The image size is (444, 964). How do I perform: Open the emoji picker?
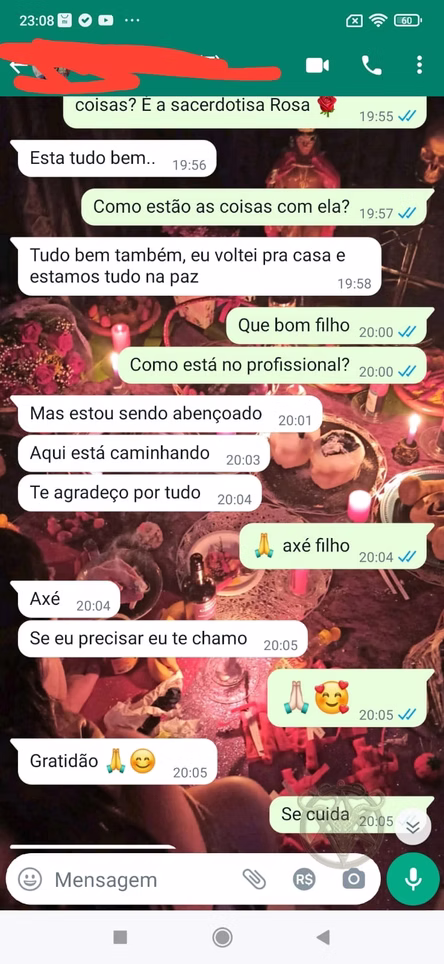coord(30,880)
